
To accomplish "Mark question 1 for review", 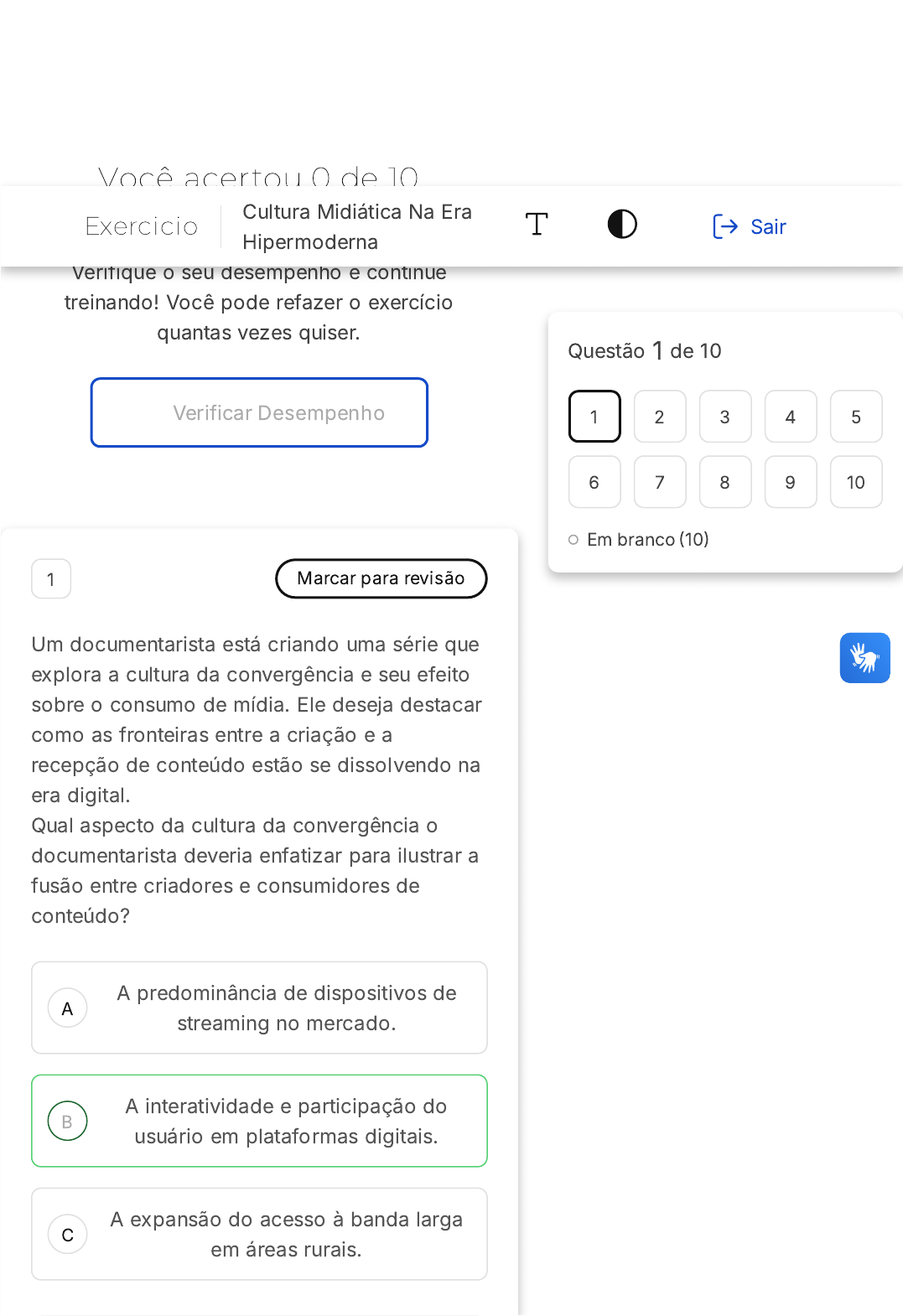I will [381, 578].
